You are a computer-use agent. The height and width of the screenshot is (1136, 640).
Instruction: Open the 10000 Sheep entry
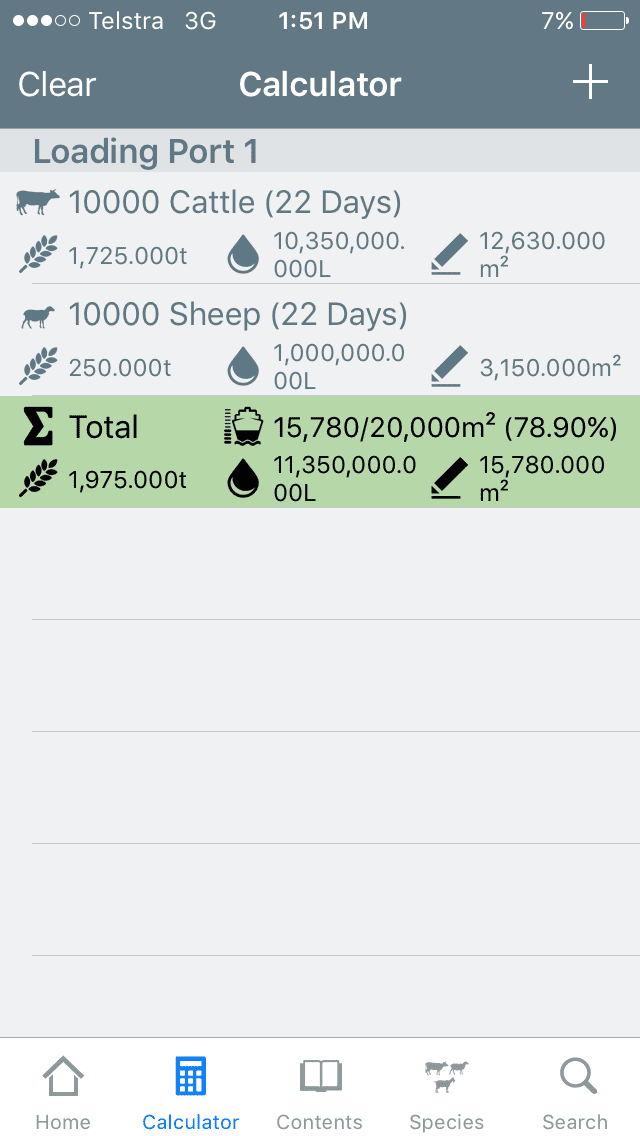(320, 340)
